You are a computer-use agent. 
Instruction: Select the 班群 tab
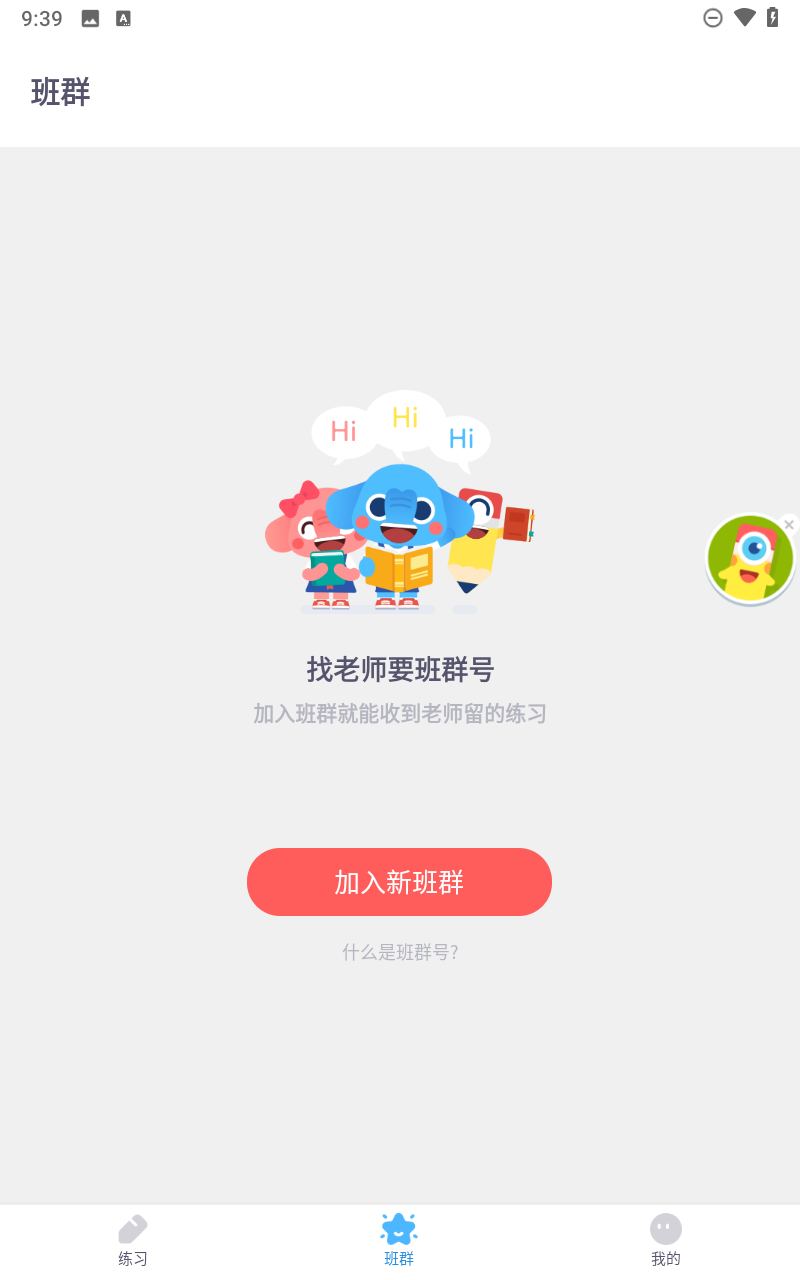399,1242
